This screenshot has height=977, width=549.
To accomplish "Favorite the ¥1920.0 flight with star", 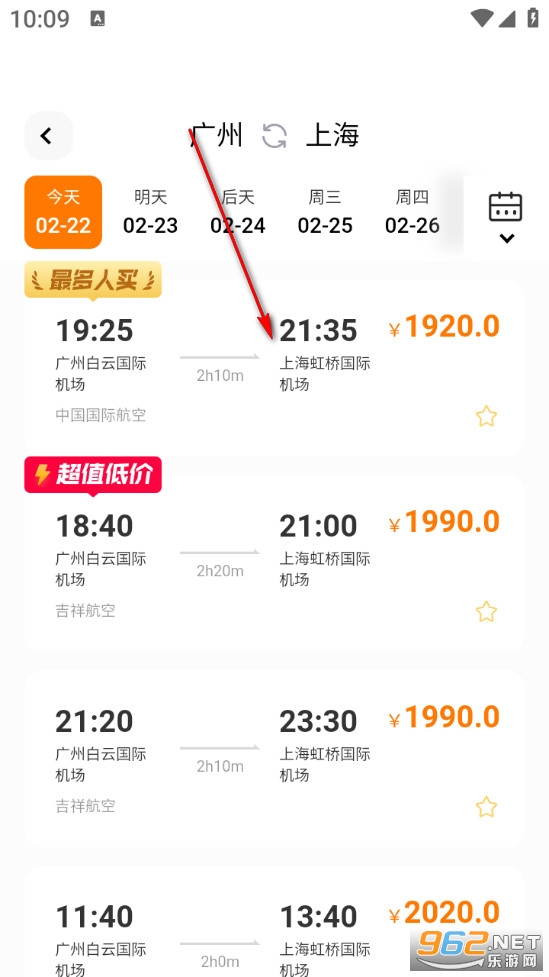I will point(486,416).
